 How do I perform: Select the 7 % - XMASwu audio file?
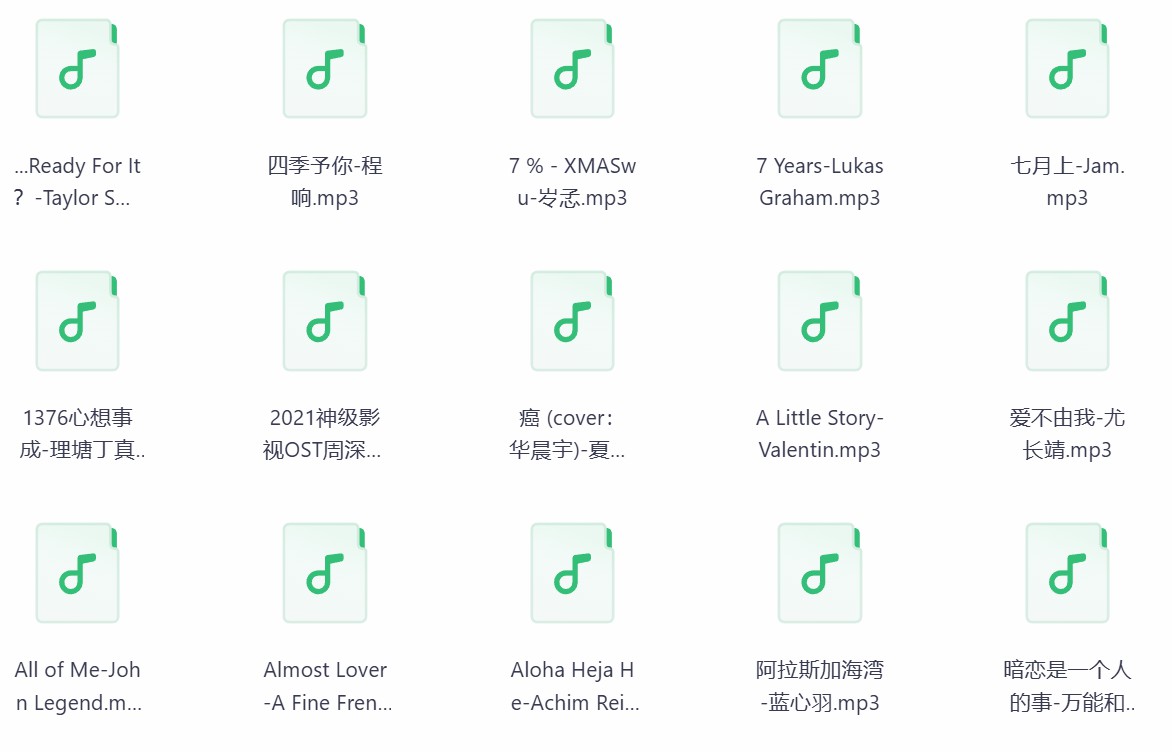pyautogui.click(x=572, y=69)
